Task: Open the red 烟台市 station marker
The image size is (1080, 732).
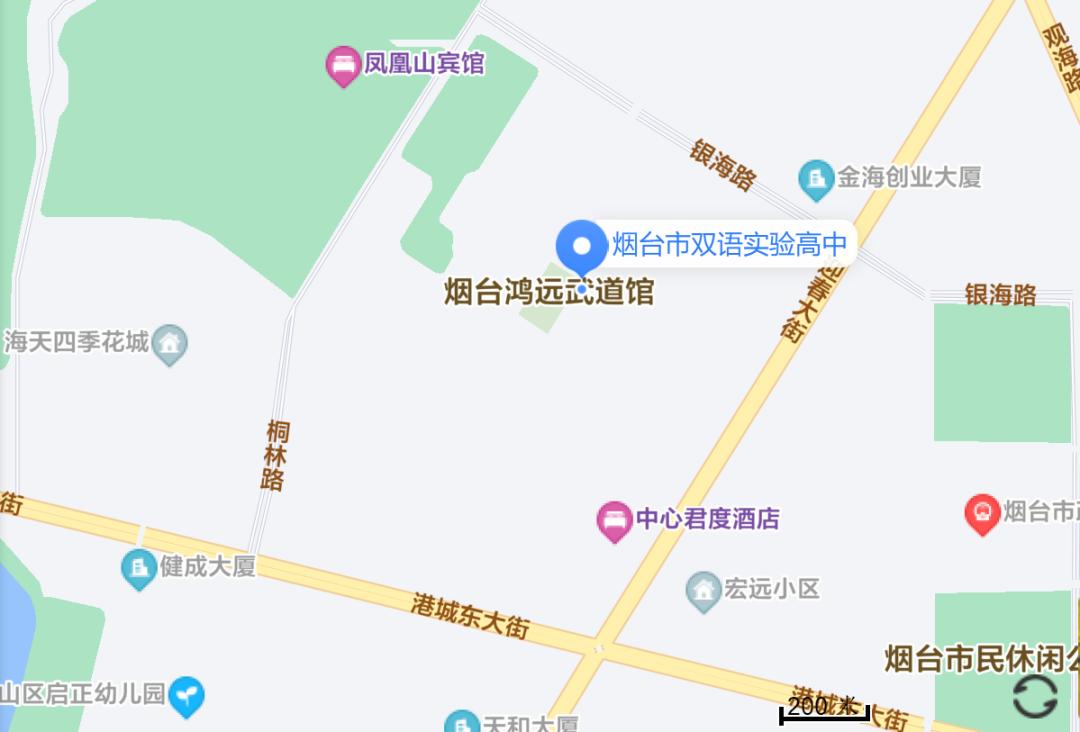Action: [982, 513]
